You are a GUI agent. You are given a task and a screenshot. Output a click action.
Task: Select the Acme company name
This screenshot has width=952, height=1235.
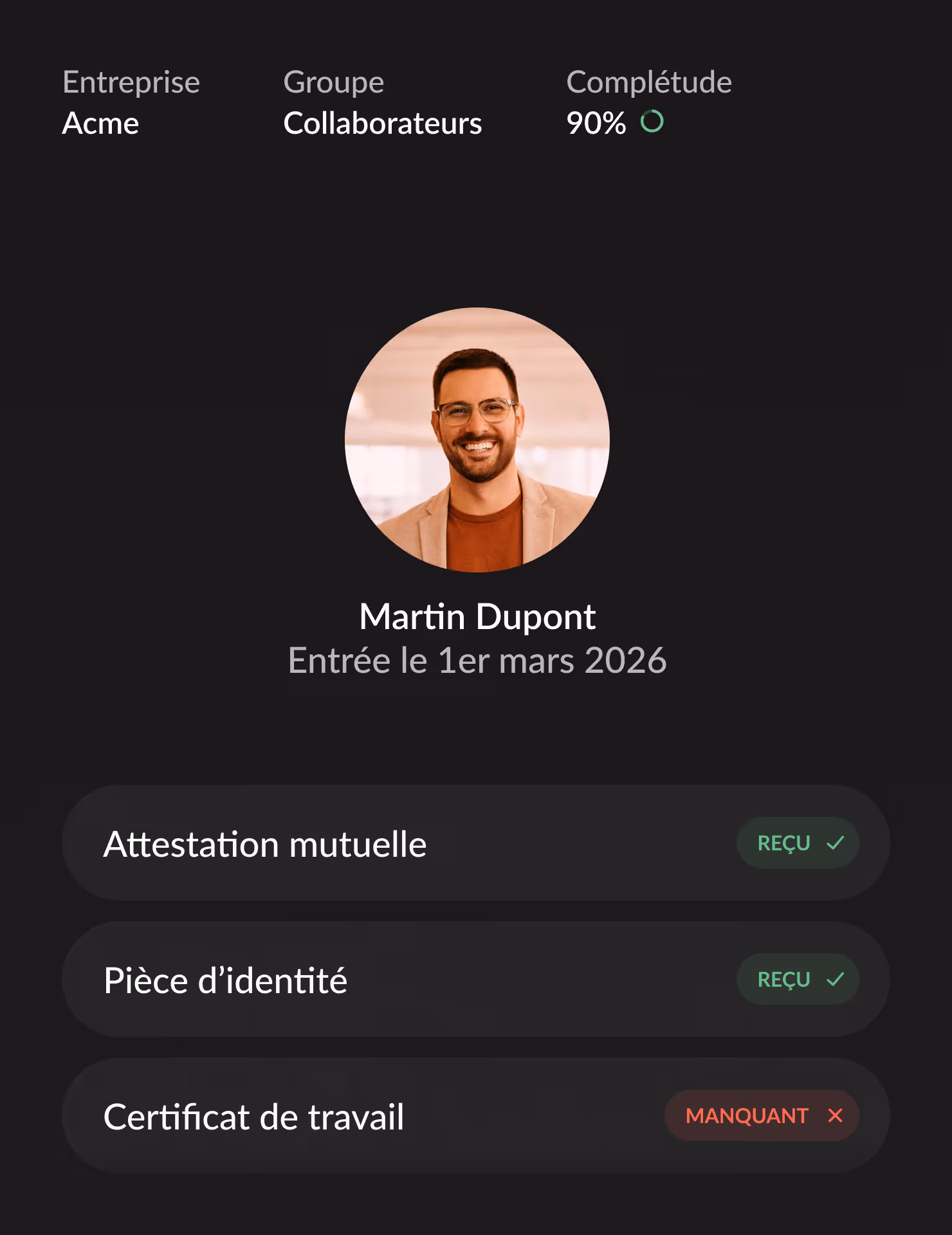(x=100, y=123)
